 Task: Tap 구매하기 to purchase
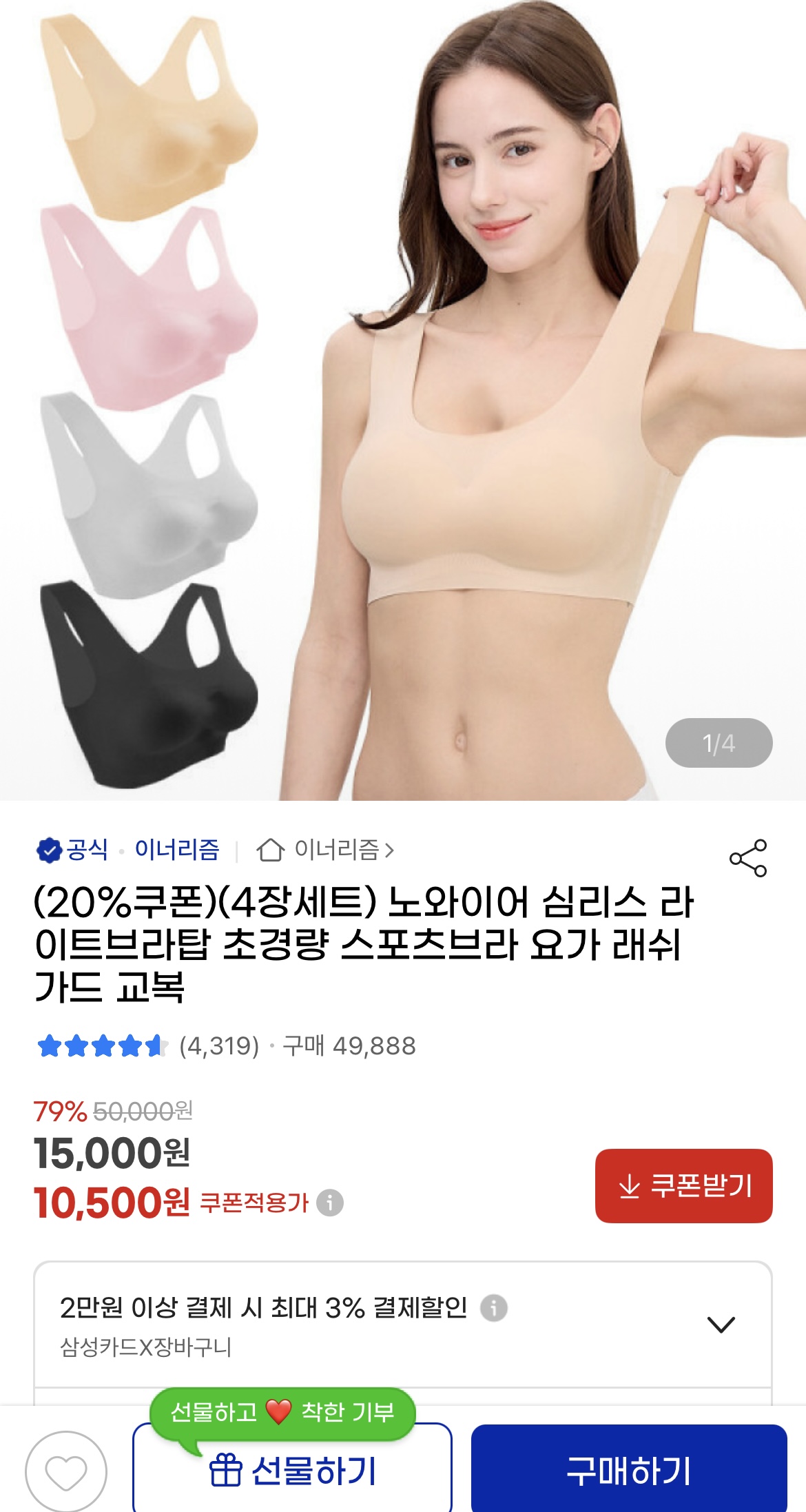[x=628, y=1470]
